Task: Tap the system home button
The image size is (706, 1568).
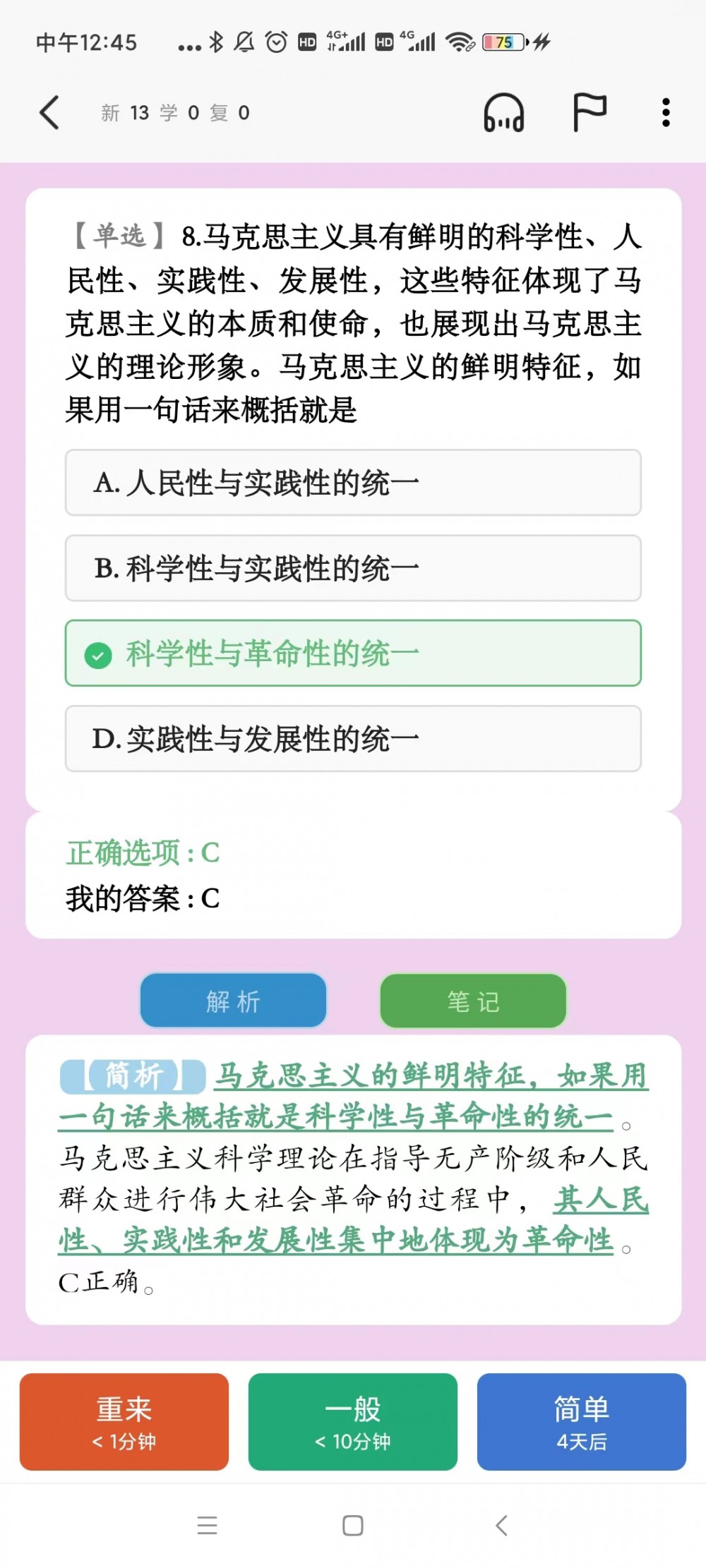Action: point(353,1526)
